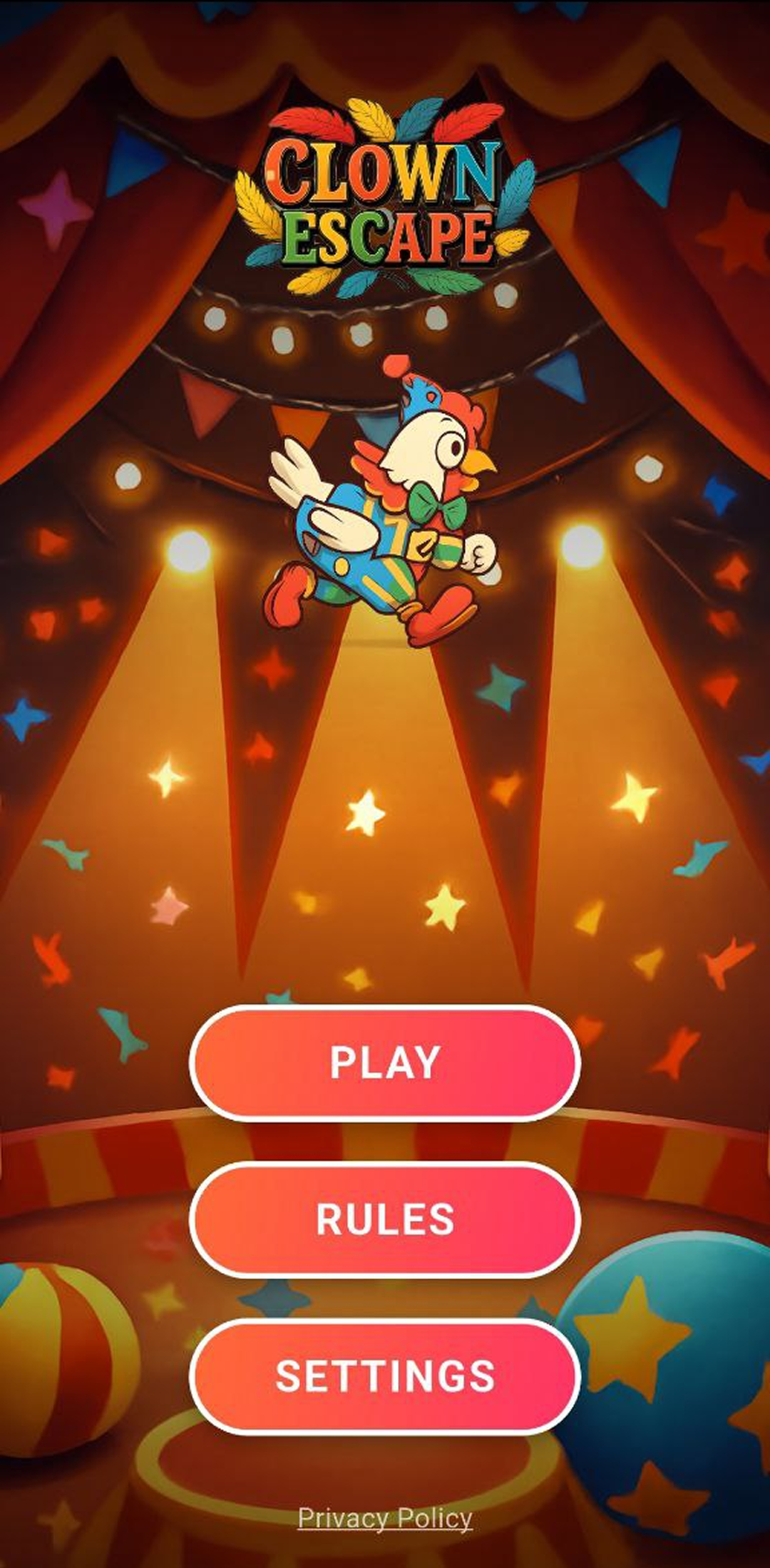Open the SETTINGS menu
The height and width of the screenshot is (1568, 770).
385,1375
